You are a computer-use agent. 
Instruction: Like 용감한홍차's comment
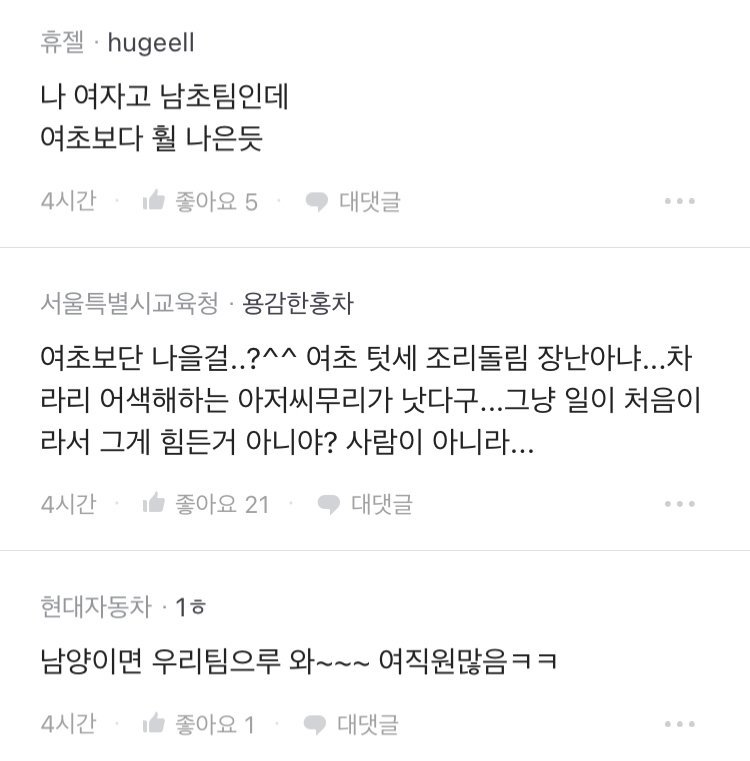(x=206, y=504)
